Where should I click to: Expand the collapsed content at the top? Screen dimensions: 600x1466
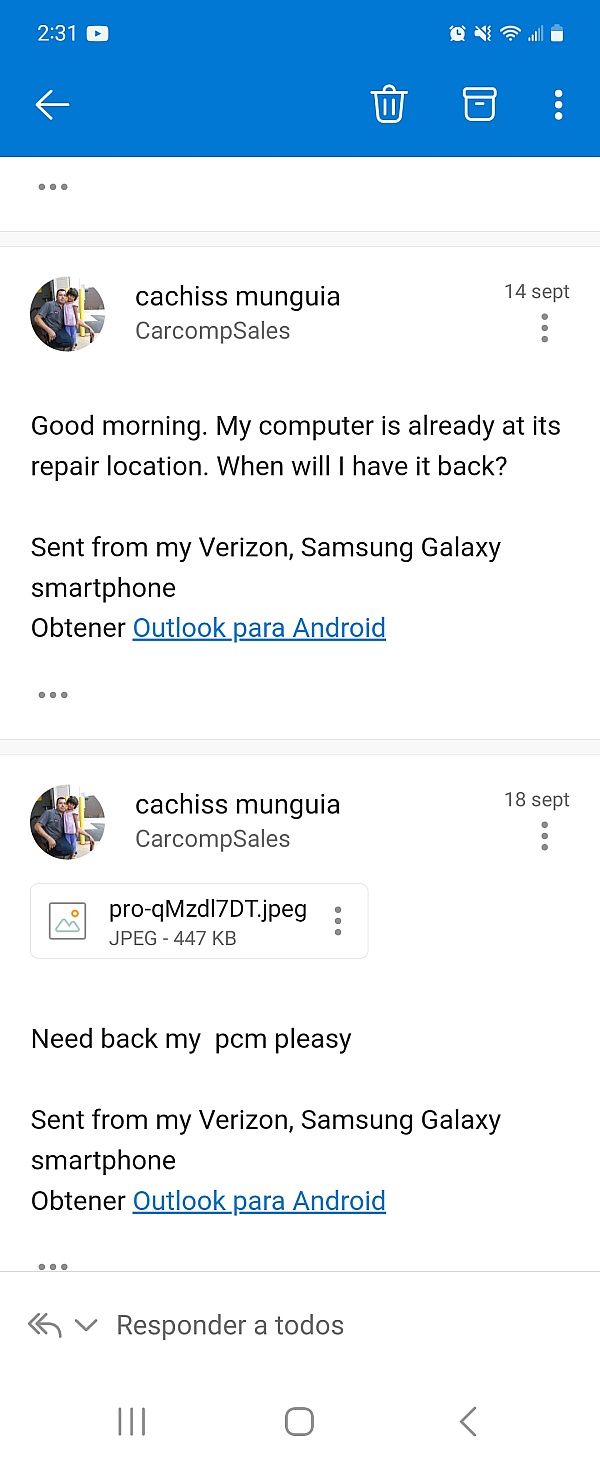point(52,187)
